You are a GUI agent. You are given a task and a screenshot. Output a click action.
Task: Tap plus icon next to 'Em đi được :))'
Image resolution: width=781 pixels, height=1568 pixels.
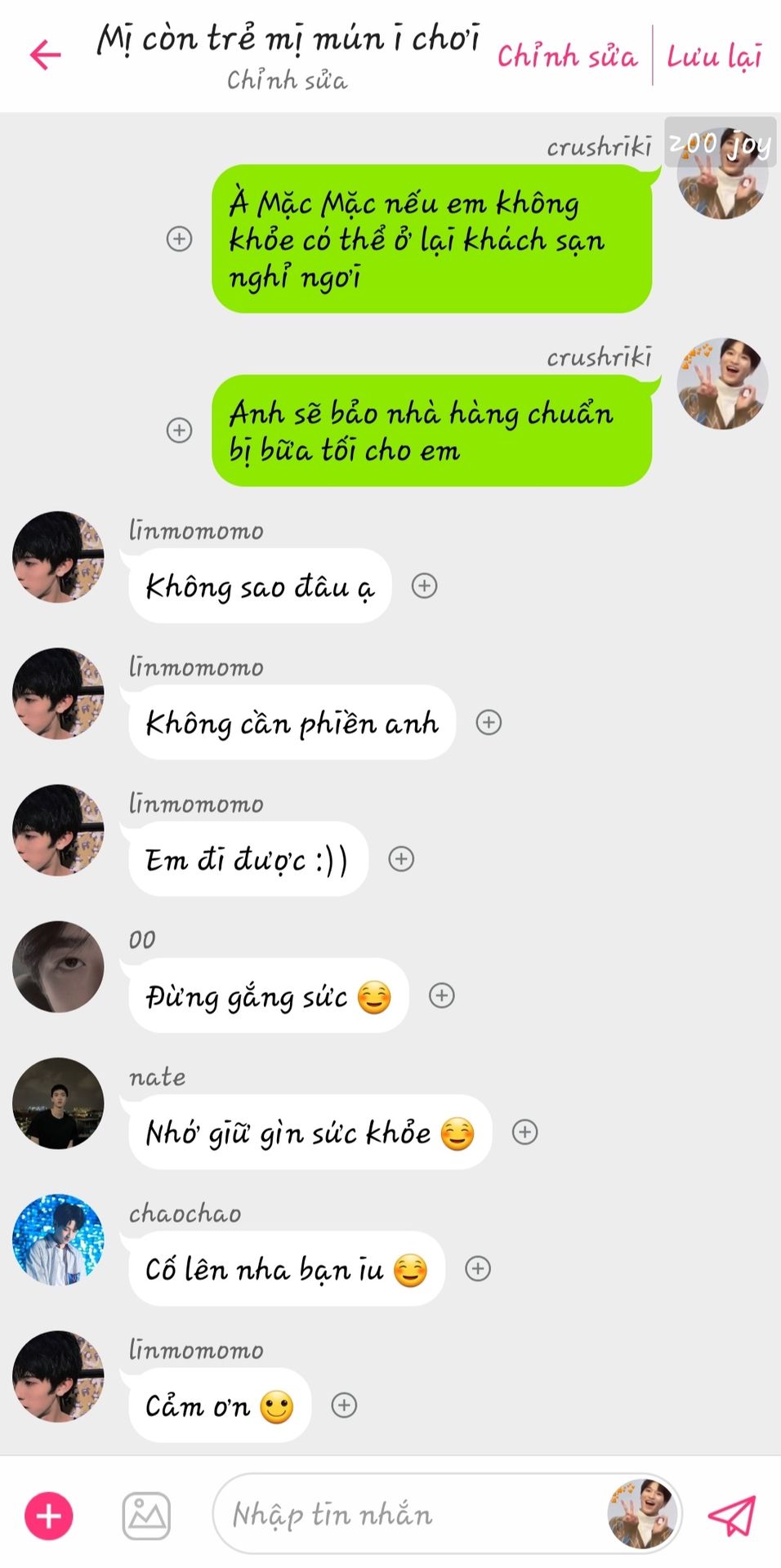(401, 858)
